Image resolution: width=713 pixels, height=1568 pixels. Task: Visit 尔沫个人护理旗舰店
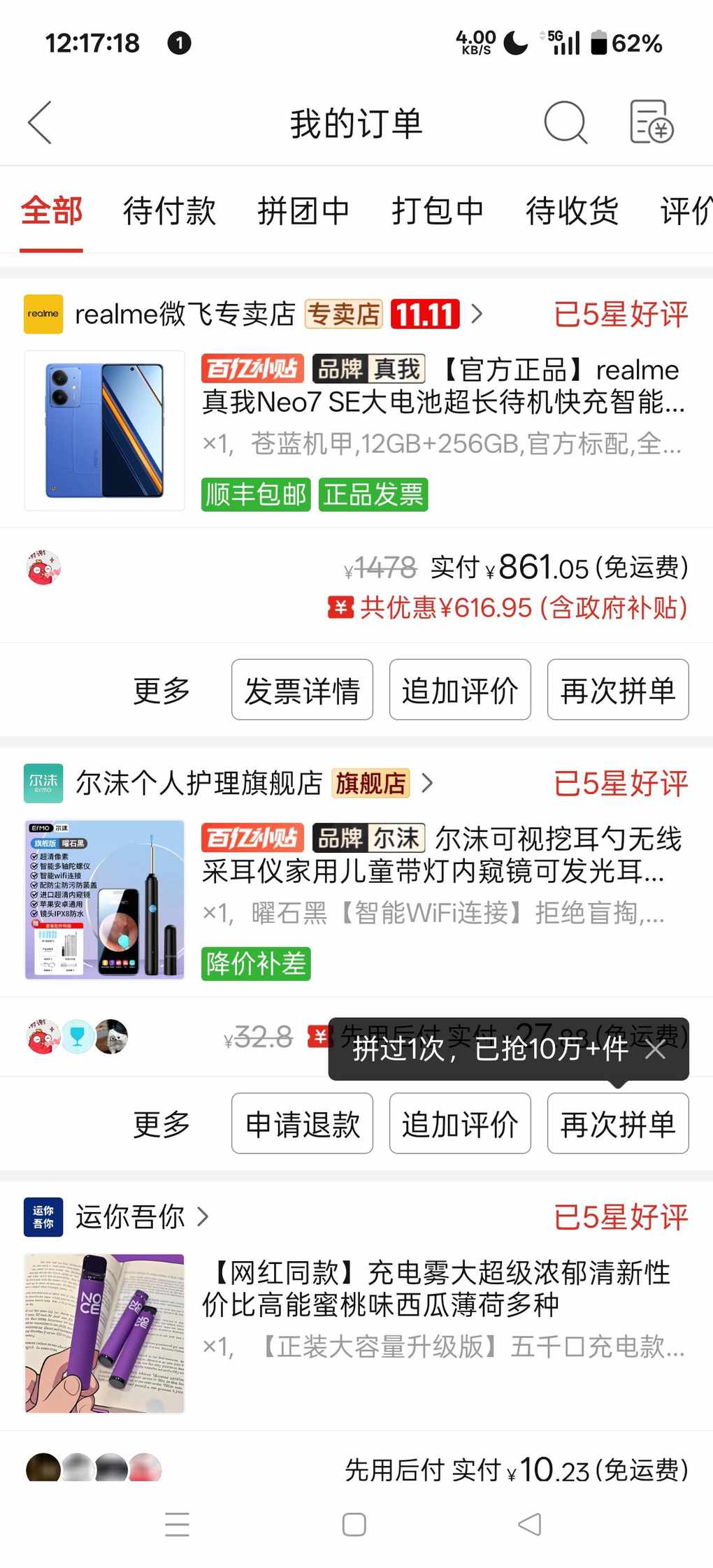pyautogui.click(x=199, y=784)
